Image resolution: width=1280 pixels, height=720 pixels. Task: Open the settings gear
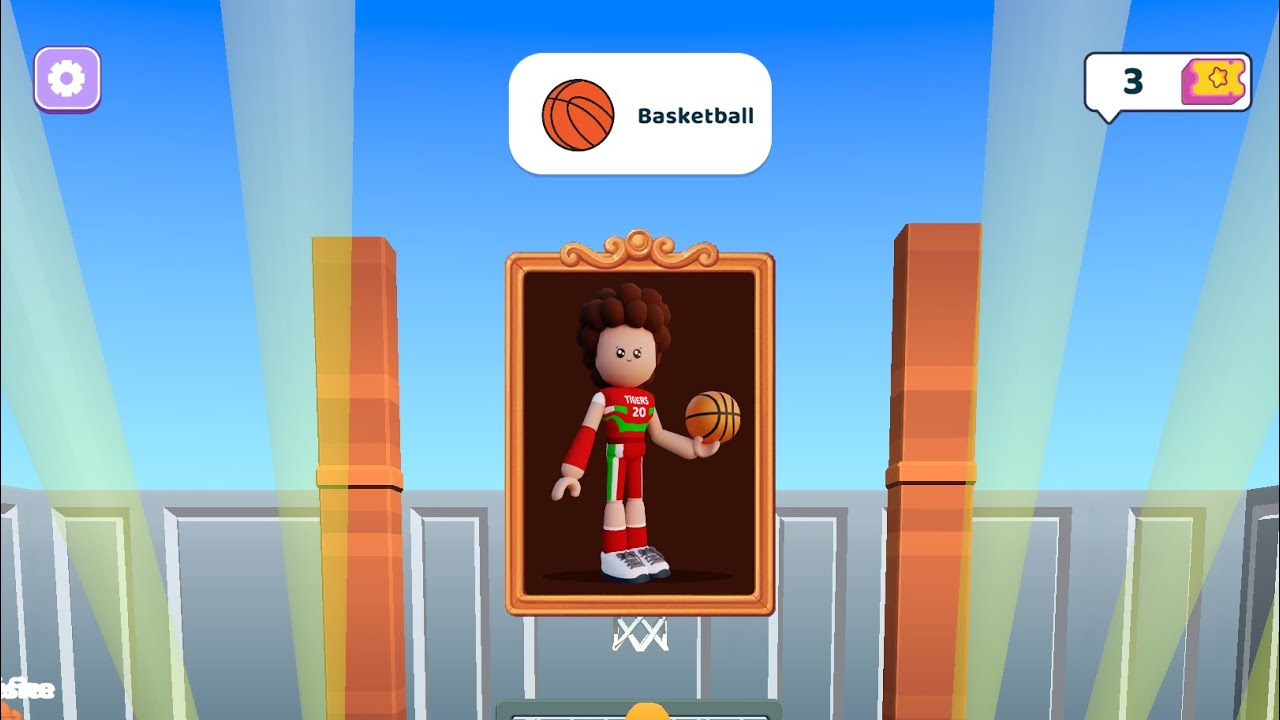tap(67, 78)
